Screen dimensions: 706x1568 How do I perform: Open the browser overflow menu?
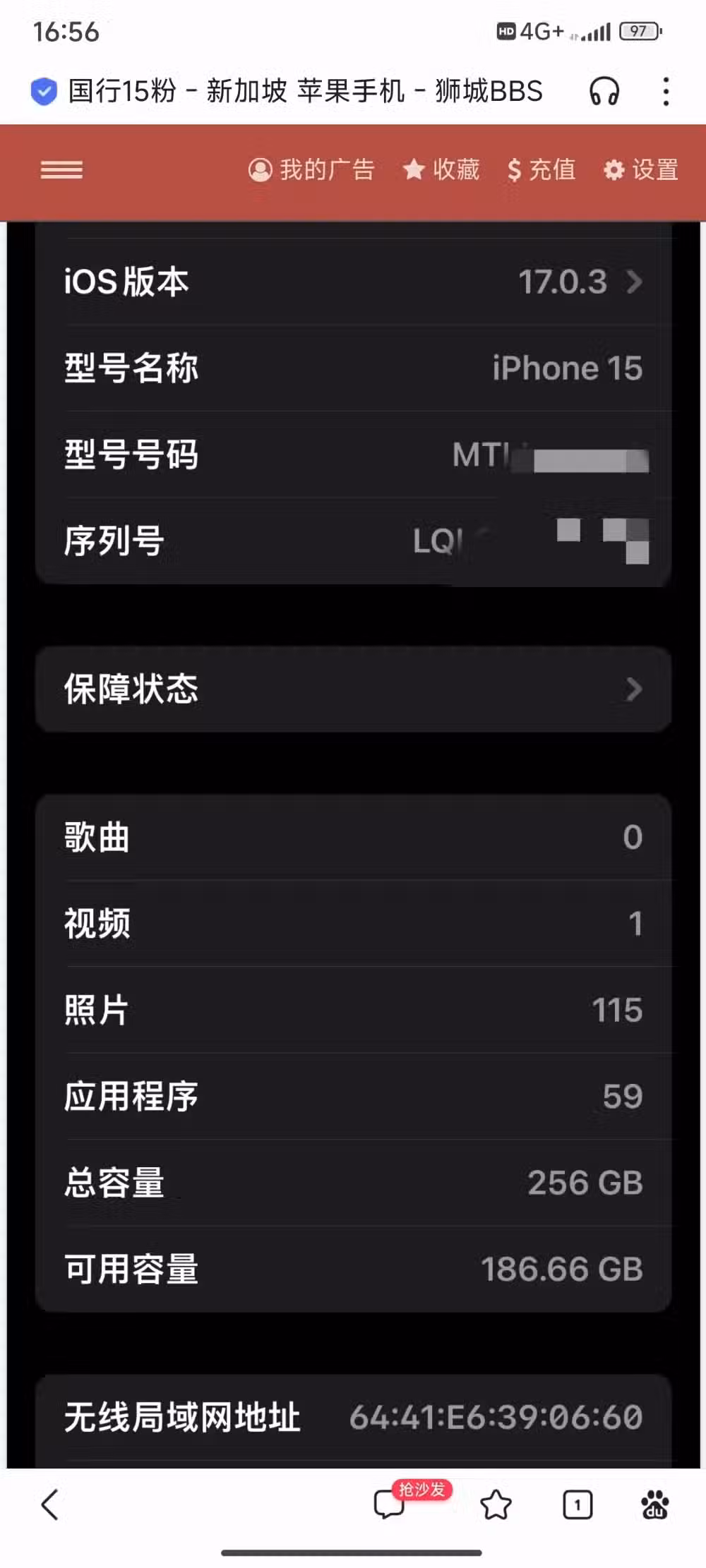tap(666, 91)
